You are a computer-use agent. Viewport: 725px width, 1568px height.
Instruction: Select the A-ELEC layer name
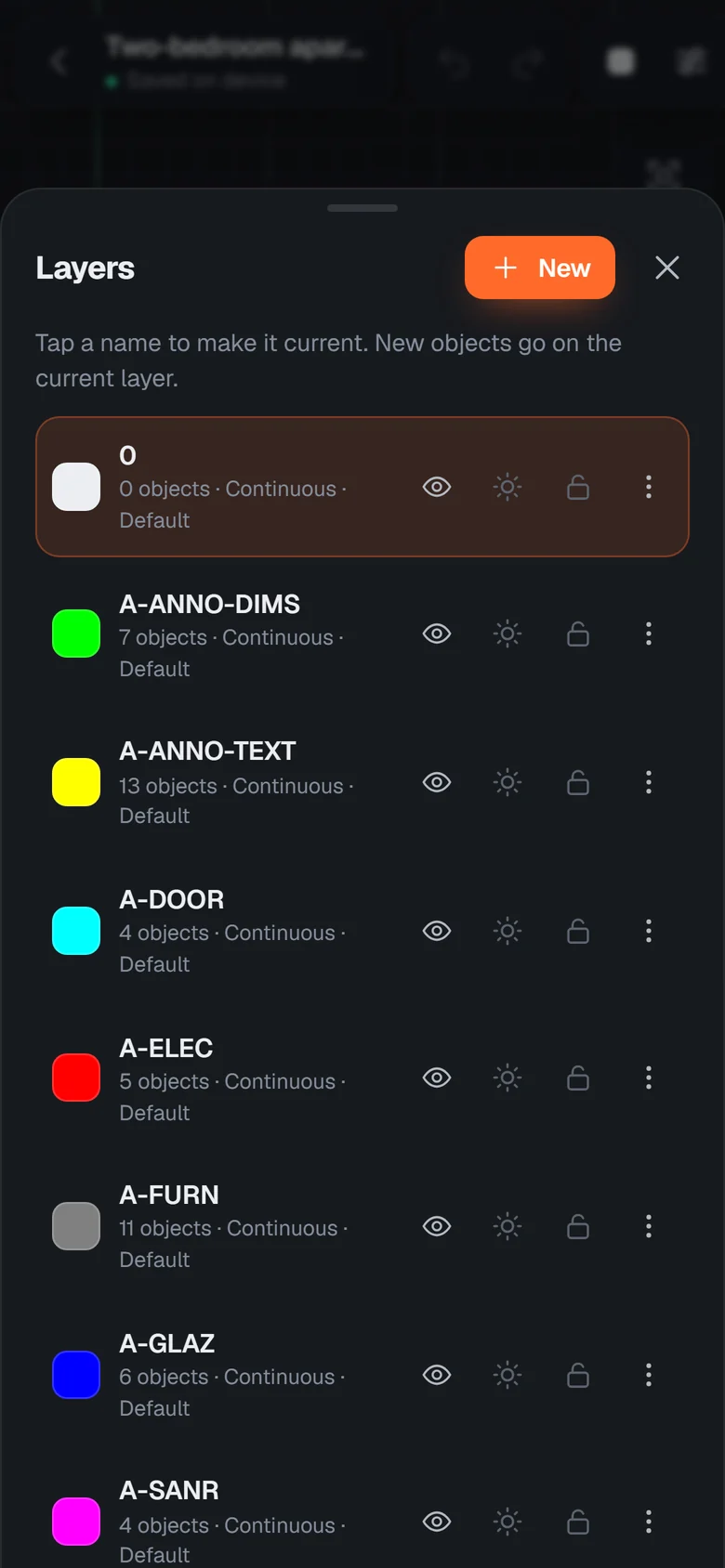point(166,1048)
